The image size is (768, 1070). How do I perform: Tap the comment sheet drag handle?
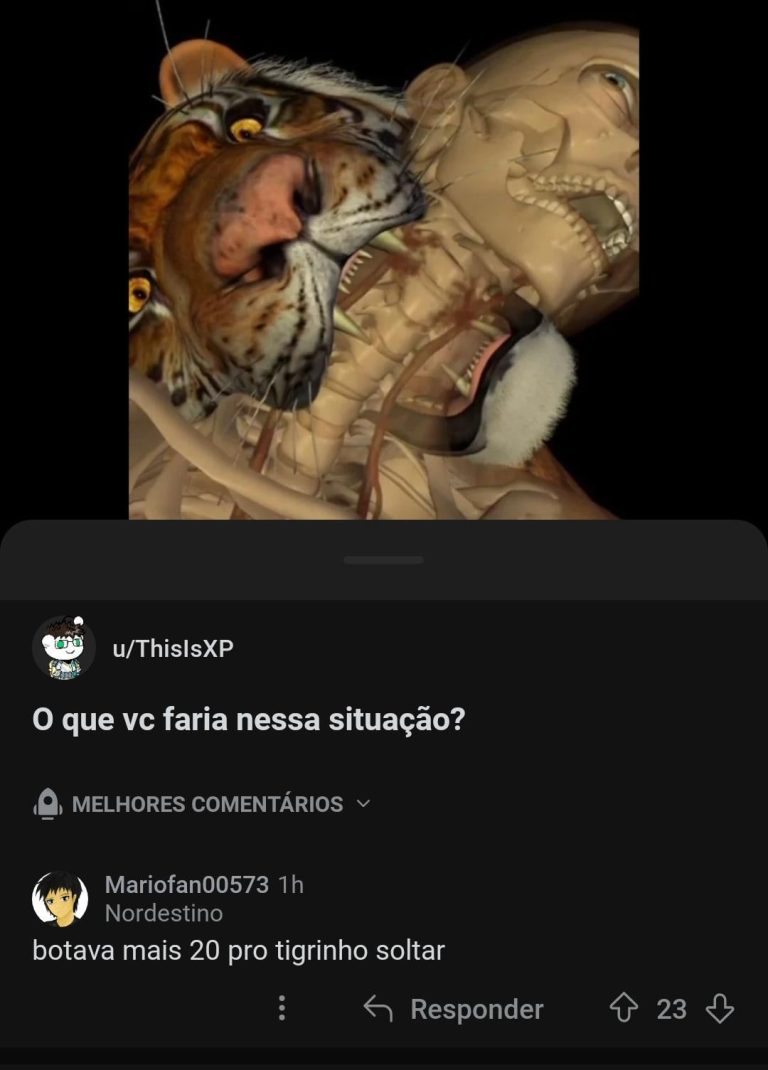point(384,560)
